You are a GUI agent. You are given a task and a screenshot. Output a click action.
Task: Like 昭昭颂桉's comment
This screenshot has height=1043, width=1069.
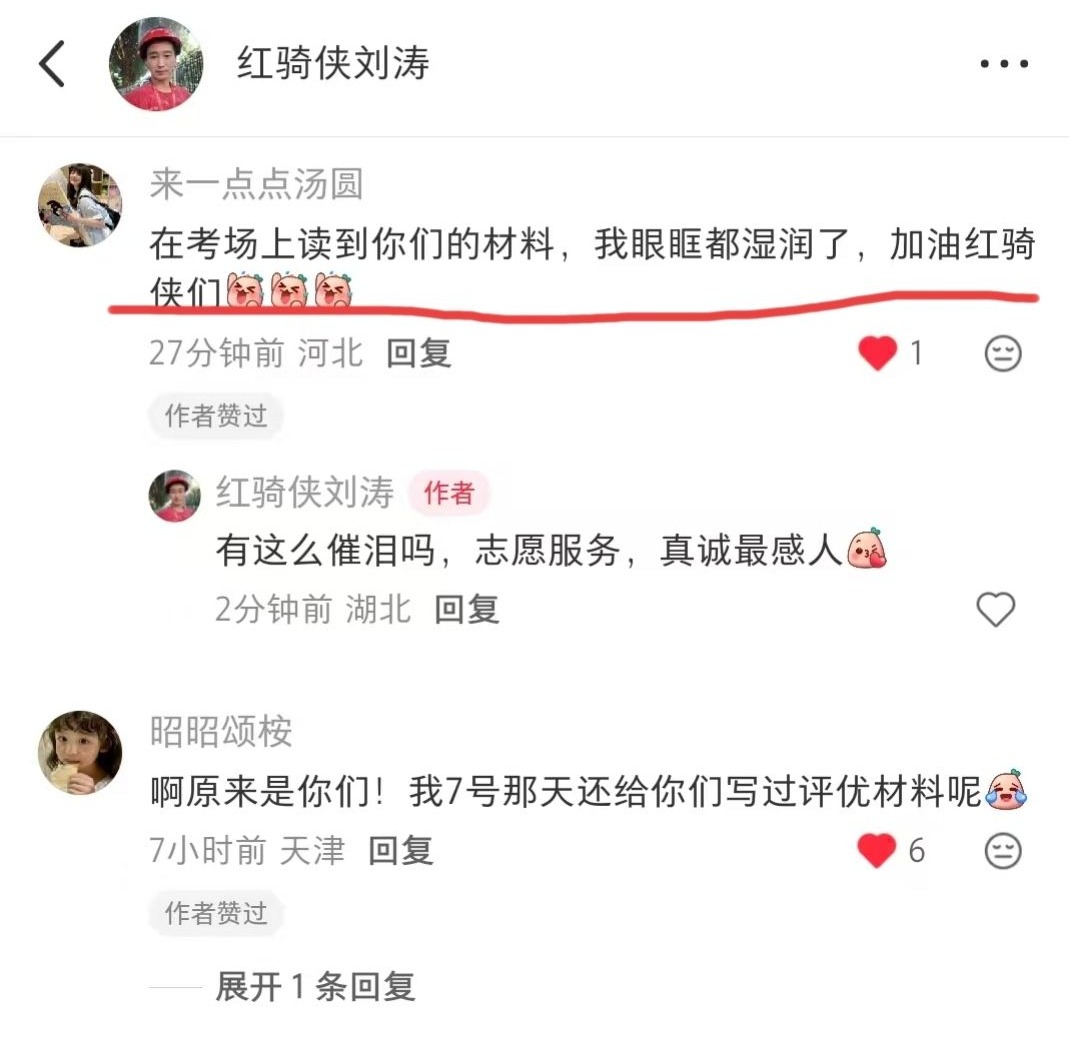[x=878, y=851]
